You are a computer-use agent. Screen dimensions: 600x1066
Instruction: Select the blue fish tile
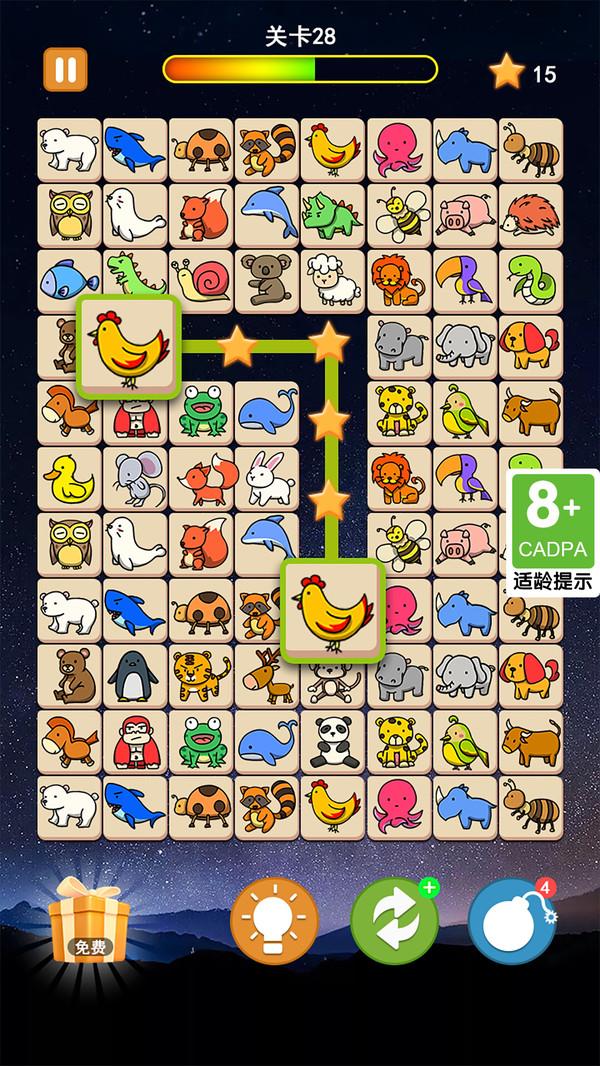[x=69, y=281]
